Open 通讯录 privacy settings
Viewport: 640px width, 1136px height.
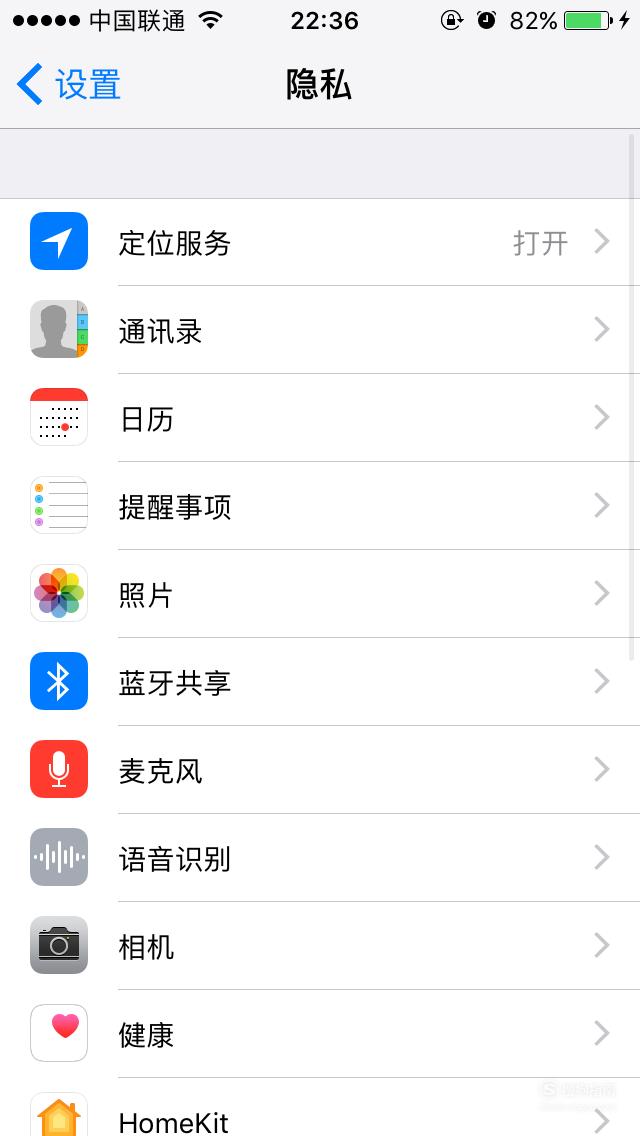pyautogui.click(x=320, y=330)
